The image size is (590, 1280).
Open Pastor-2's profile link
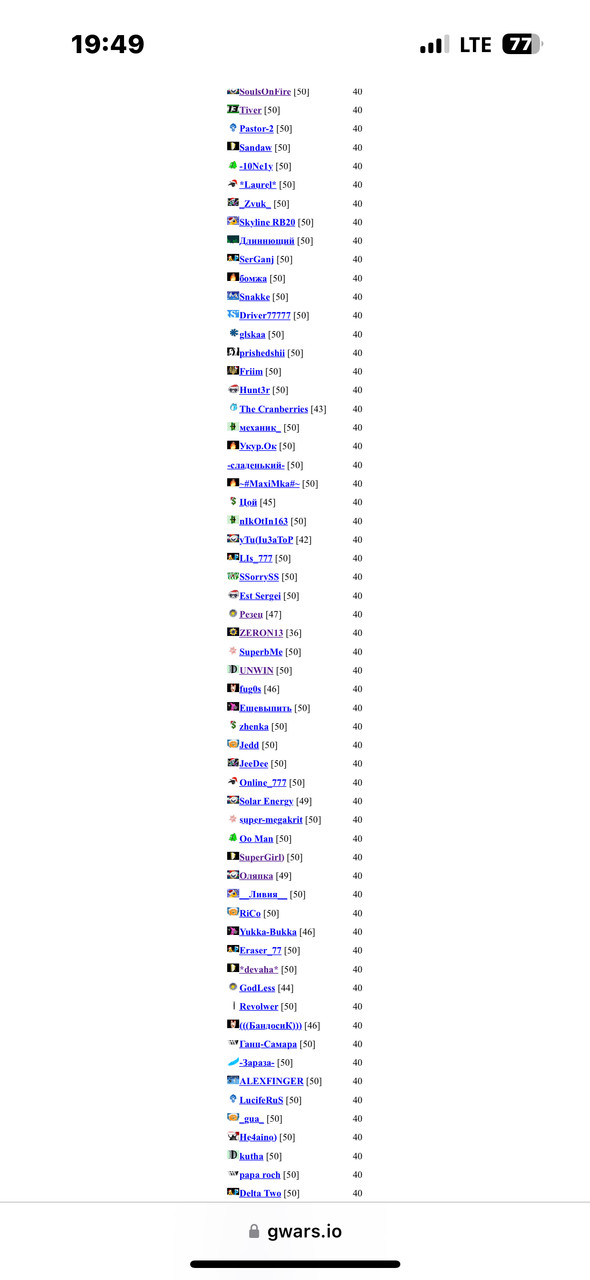click(x=256, y=129)
